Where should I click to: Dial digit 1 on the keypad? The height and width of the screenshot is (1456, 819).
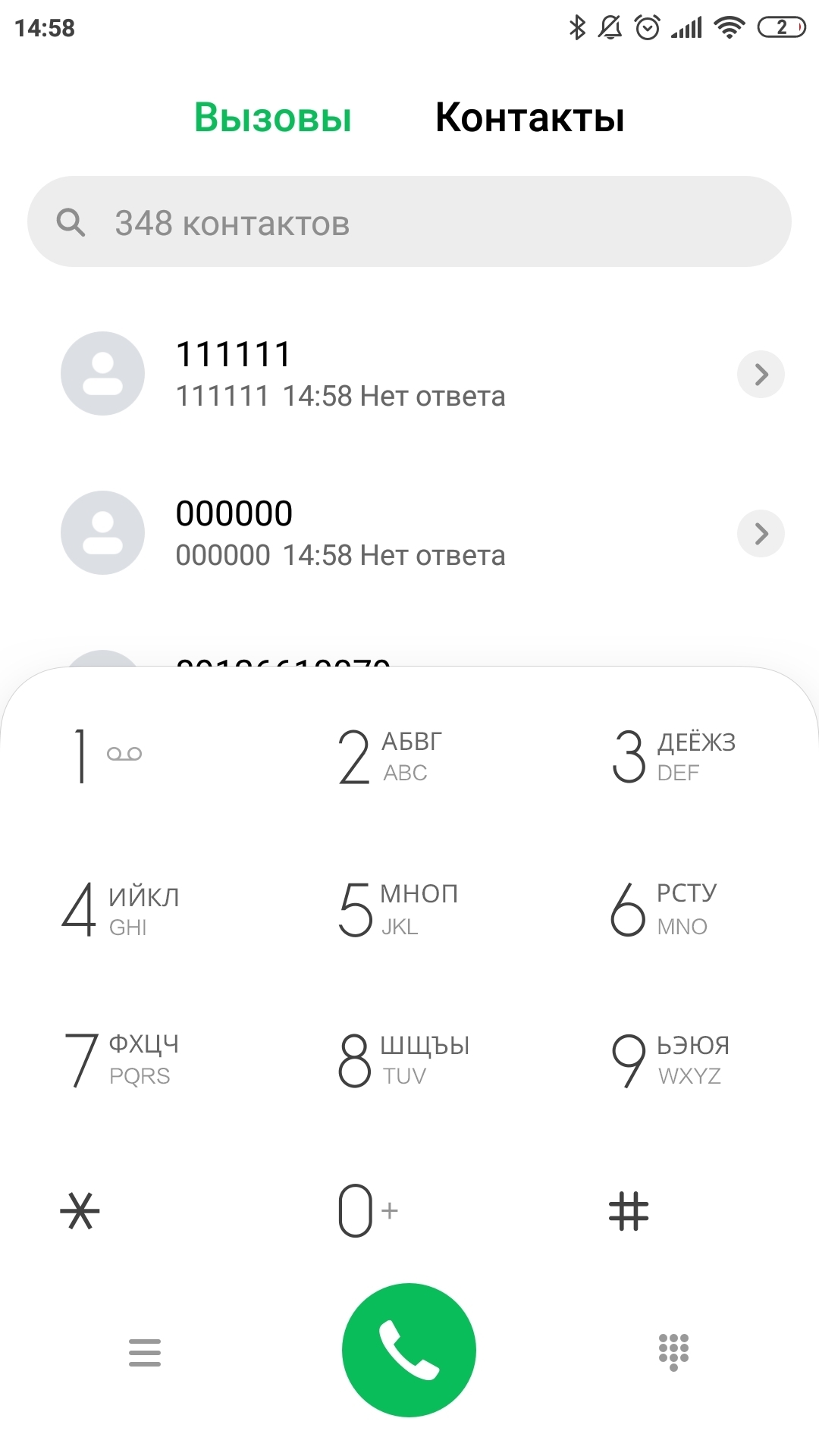[102, 755]
